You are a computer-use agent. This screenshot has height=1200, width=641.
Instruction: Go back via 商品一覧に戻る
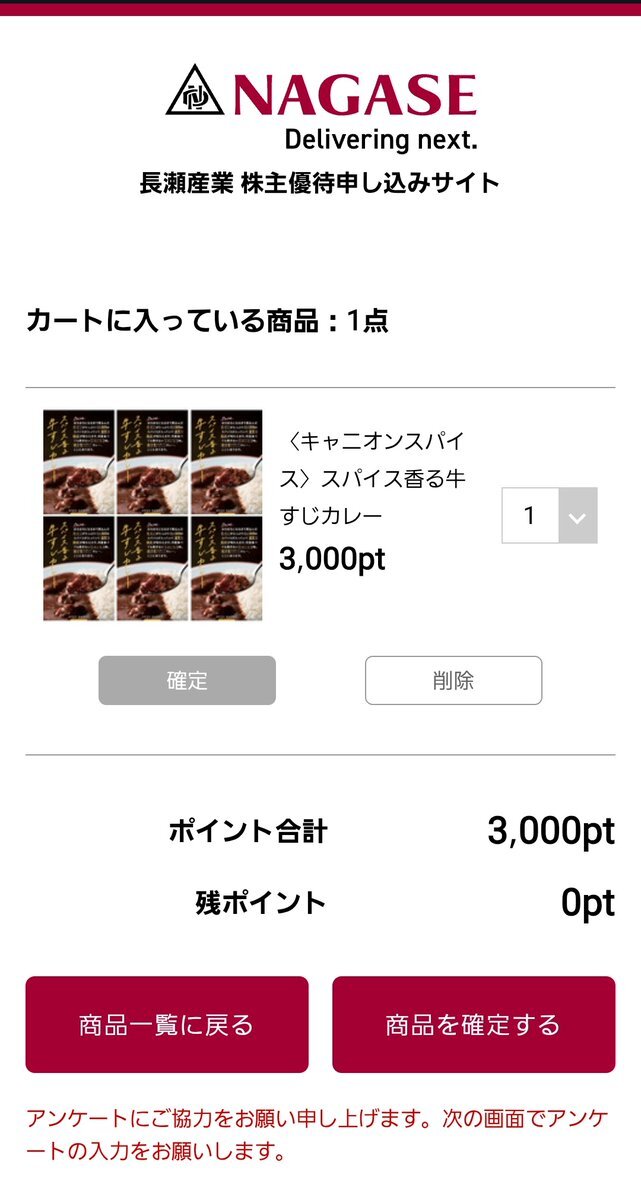pos(167,1025)
